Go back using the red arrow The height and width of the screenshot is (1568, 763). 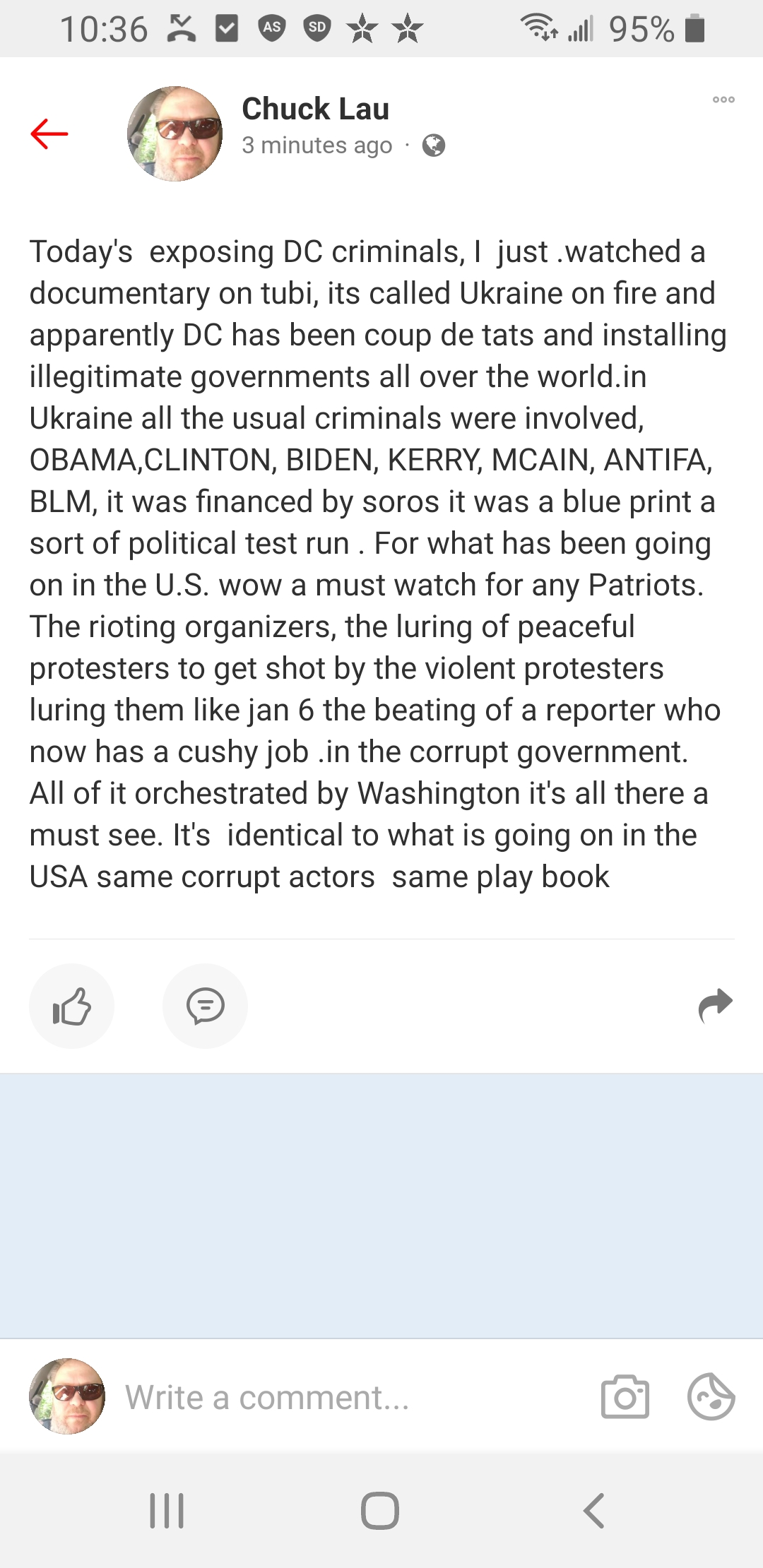[x=49, y=134]
